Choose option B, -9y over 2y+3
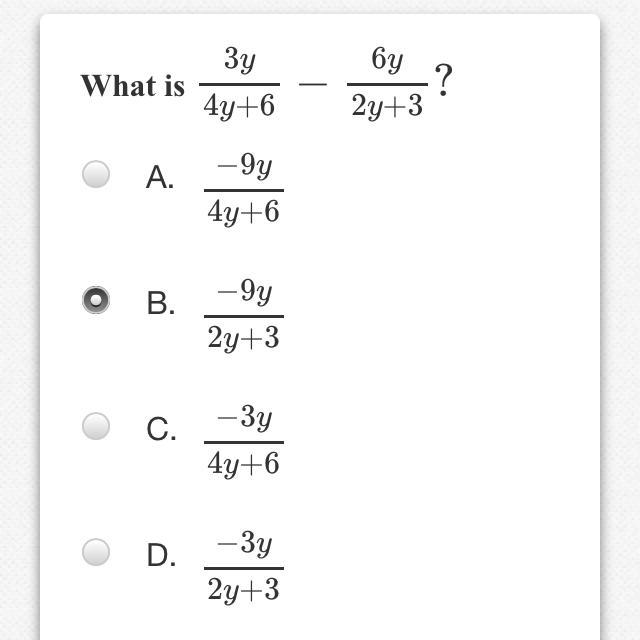This screenshot has height=640, width=640. point(96,300)
